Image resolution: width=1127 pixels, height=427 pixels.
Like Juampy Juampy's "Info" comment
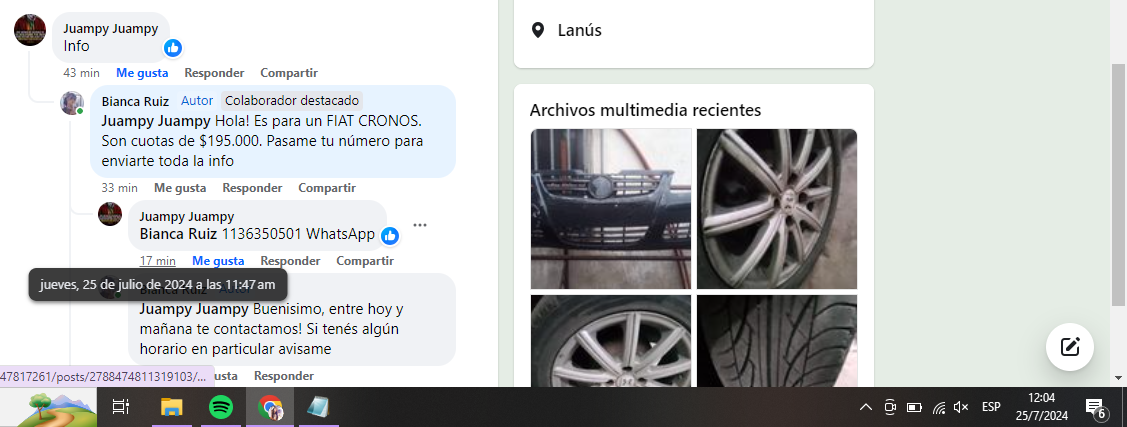(x=142, y=73)
